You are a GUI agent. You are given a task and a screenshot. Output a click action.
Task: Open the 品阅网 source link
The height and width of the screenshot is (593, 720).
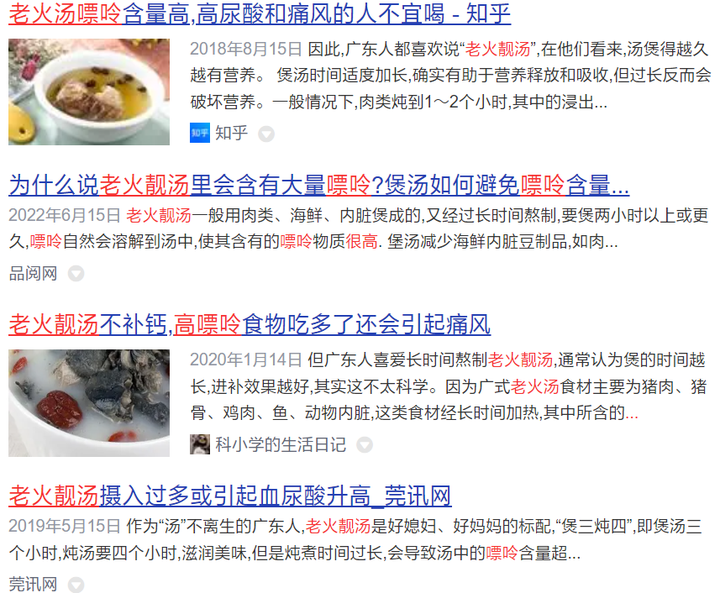coord(33,273)
